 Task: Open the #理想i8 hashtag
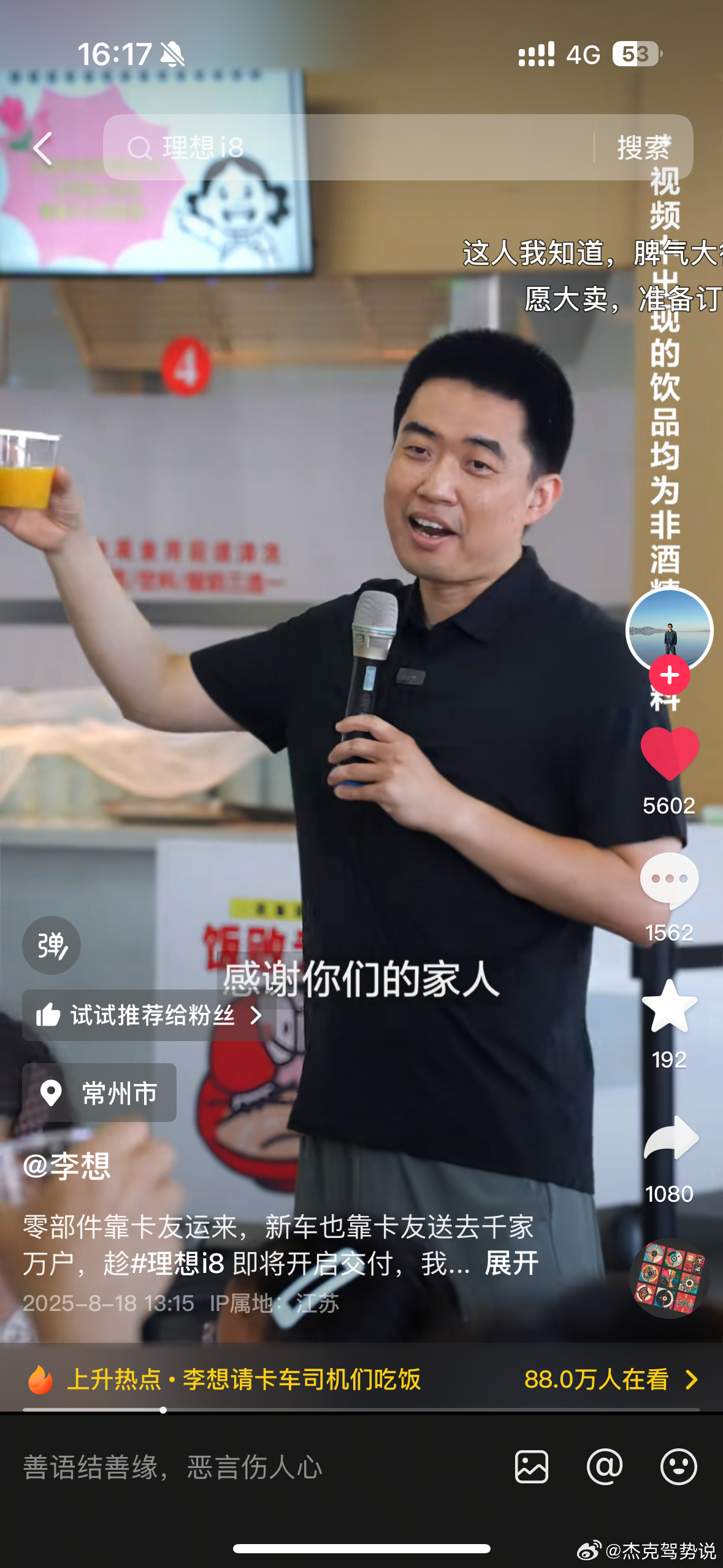[178, 1263]
